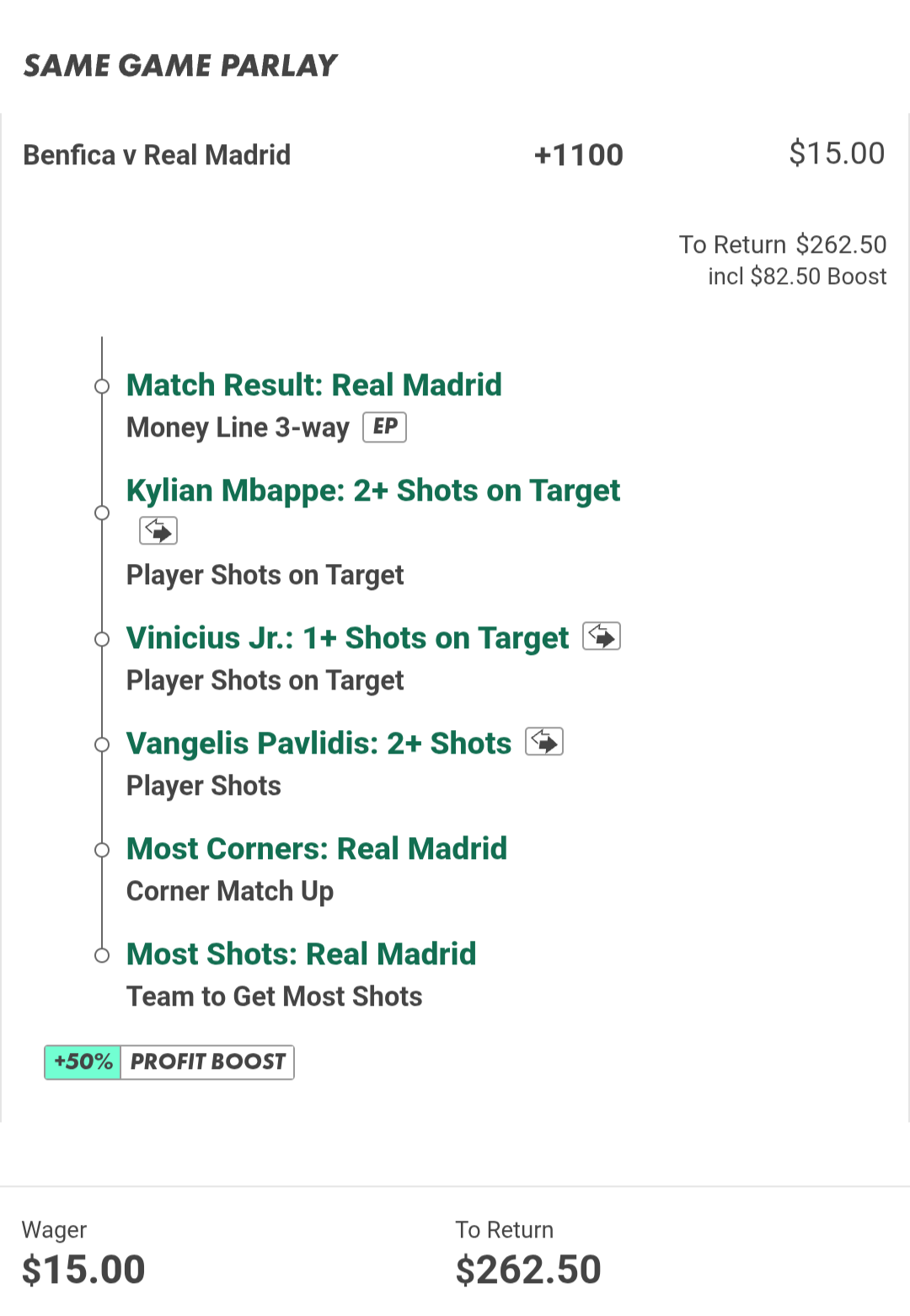910x1316 pixels.
Task: Open the +50% Profit Boost badge
Action: (x=169, y=1062)
